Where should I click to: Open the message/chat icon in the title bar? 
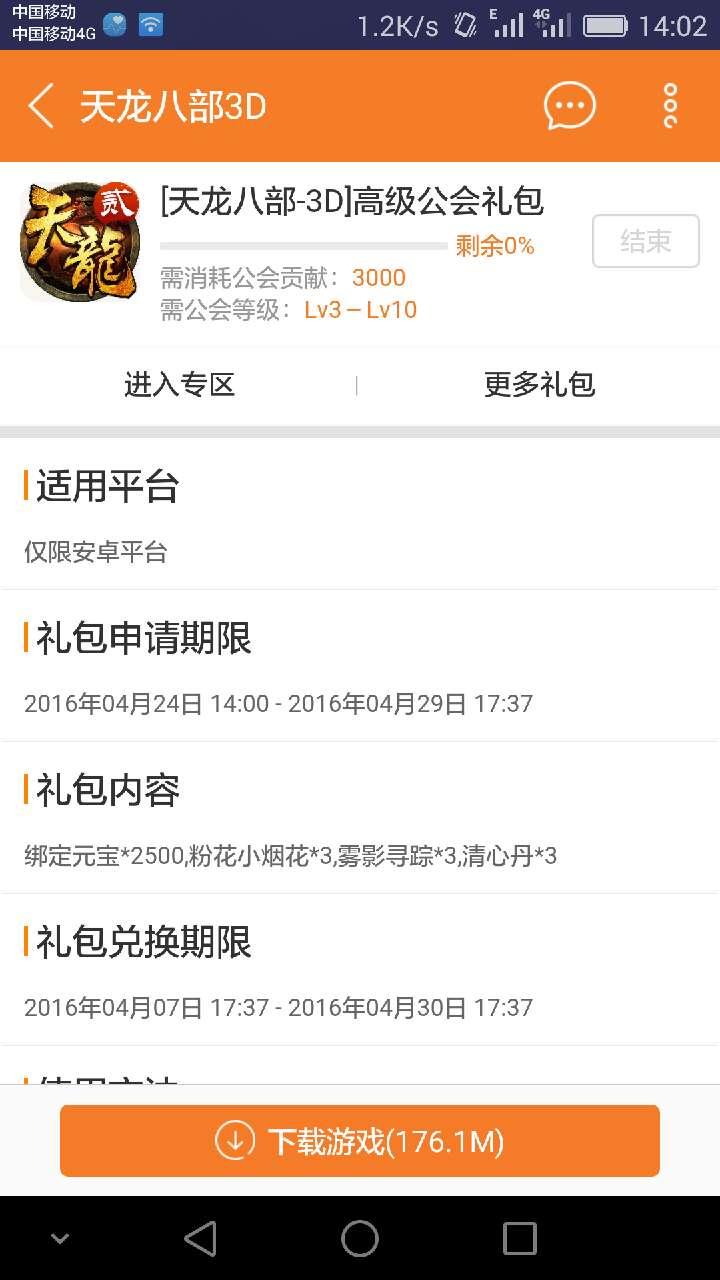(x=568, y=105)
